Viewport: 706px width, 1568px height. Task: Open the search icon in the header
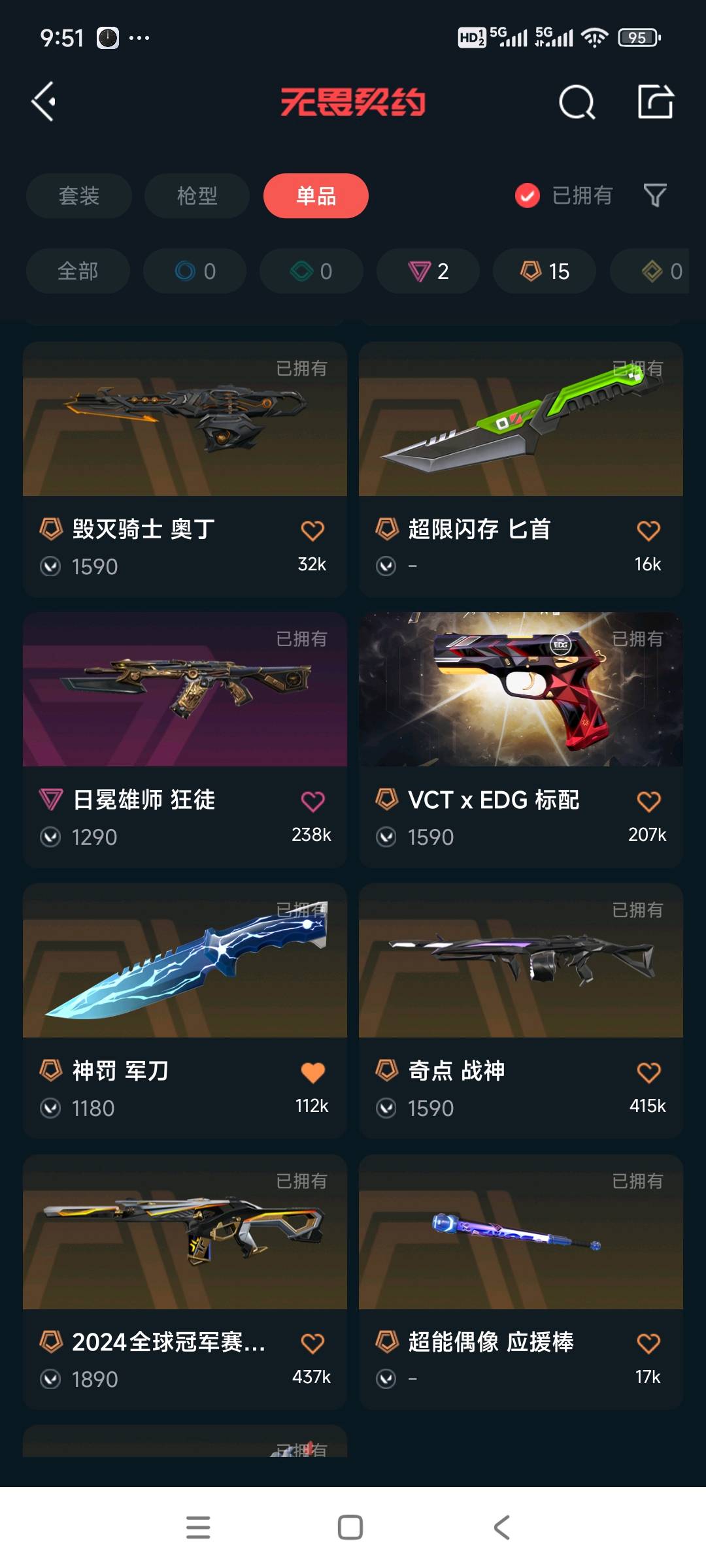coord(577,102)
